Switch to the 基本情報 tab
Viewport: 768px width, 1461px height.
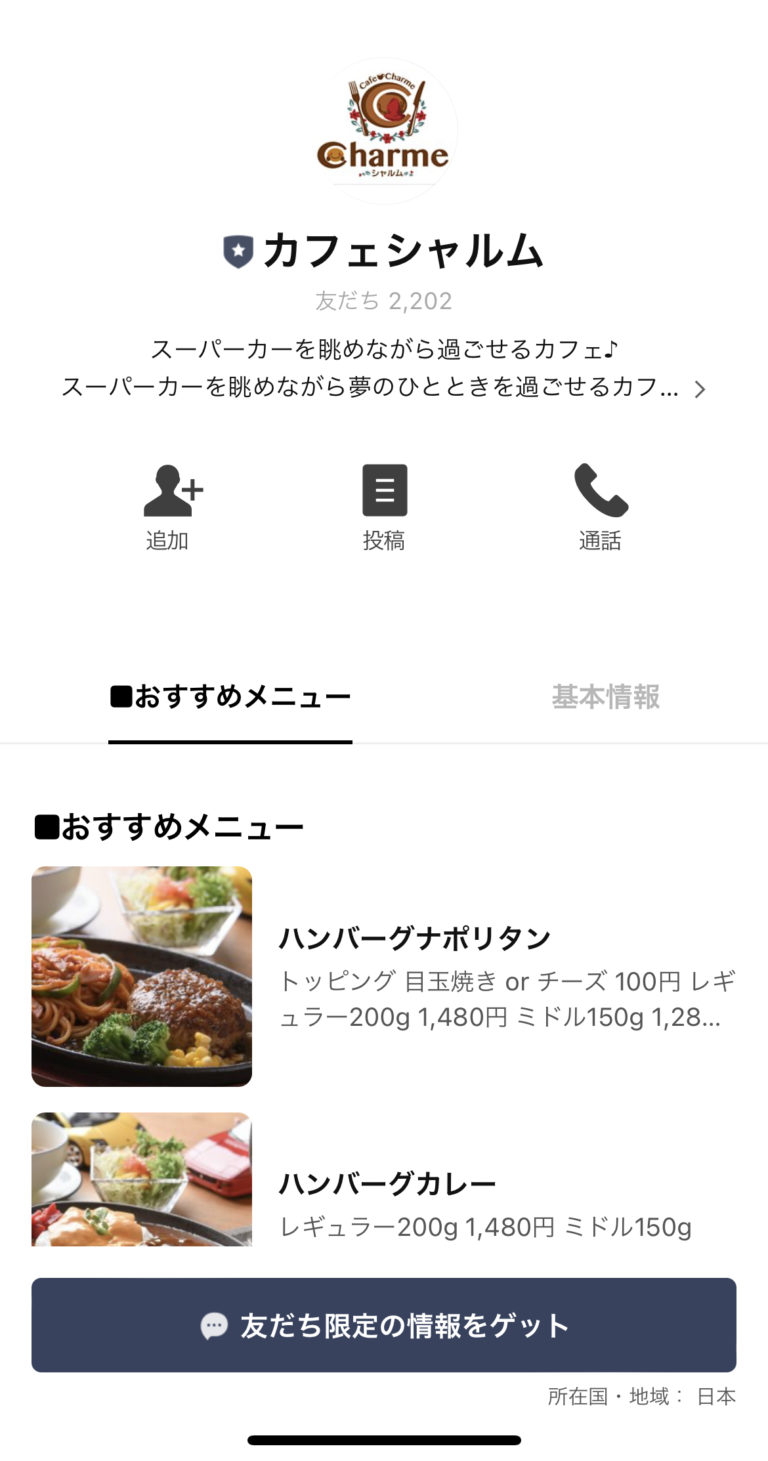pos(603,696)
